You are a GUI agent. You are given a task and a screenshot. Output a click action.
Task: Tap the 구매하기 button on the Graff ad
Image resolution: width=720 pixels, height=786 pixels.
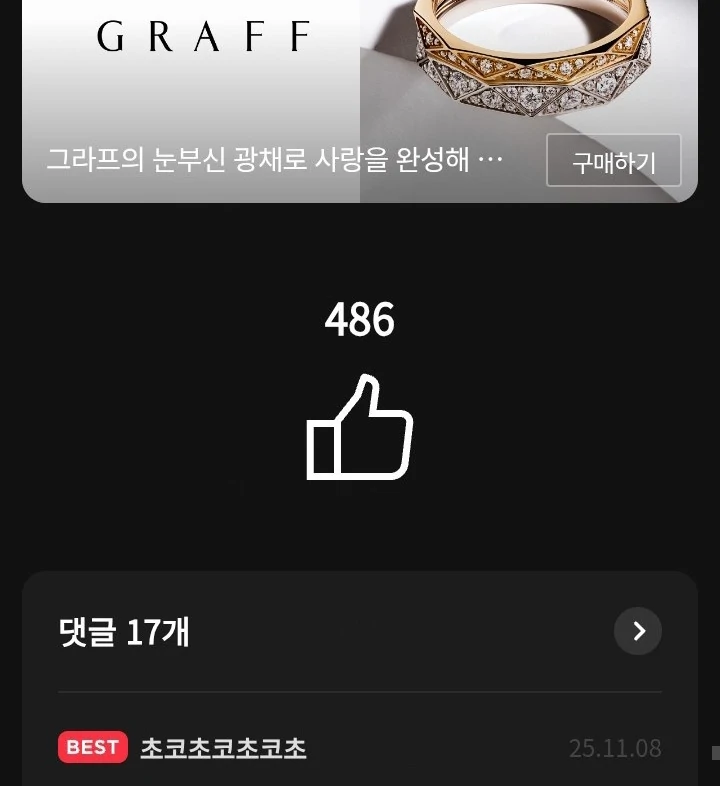click(613, 161)
